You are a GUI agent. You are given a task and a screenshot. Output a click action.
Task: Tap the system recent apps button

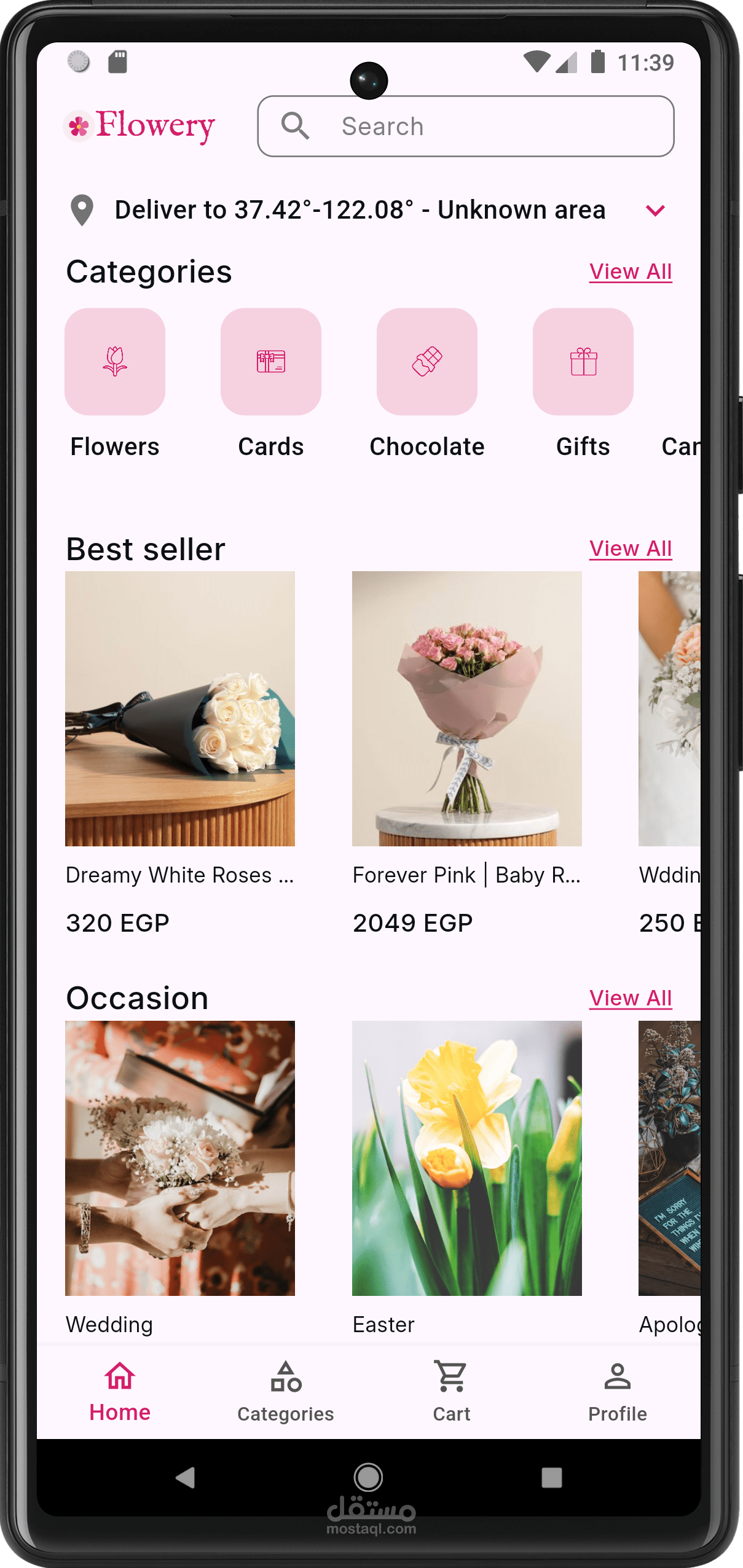click(552, 1477)
